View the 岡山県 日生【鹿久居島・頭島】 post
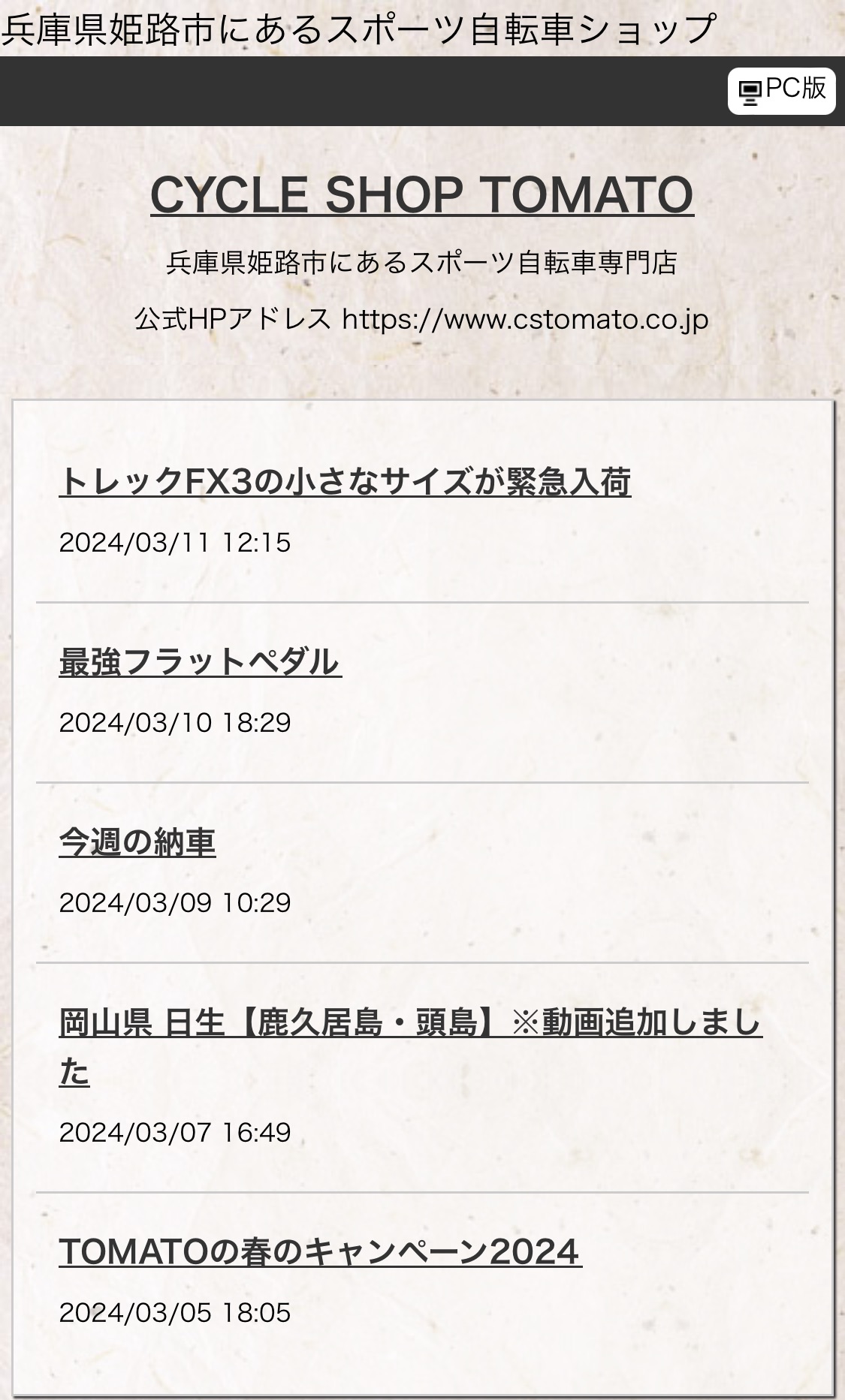Viewport: 845px width, 1400px height. tap(411, 1046)
